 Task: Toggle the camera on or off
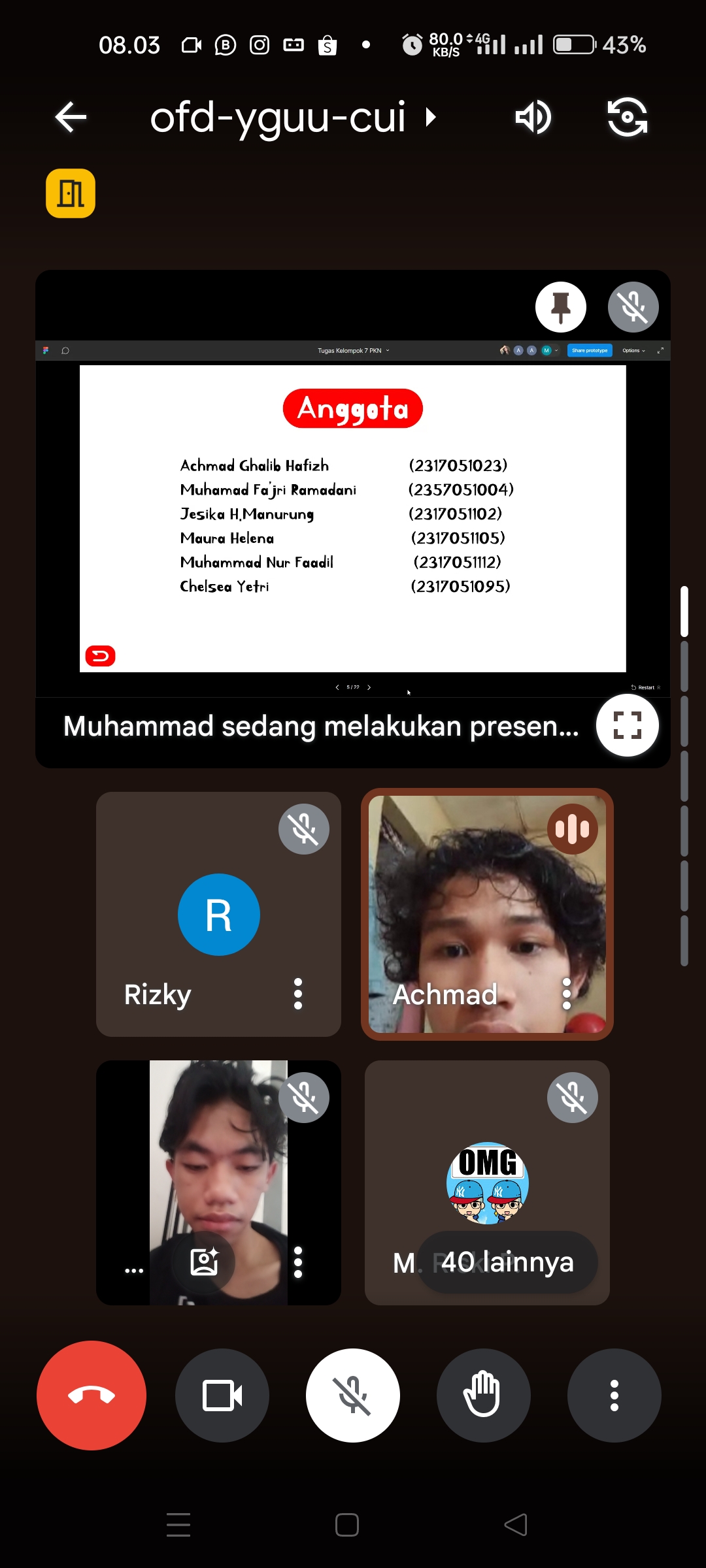222,1395
